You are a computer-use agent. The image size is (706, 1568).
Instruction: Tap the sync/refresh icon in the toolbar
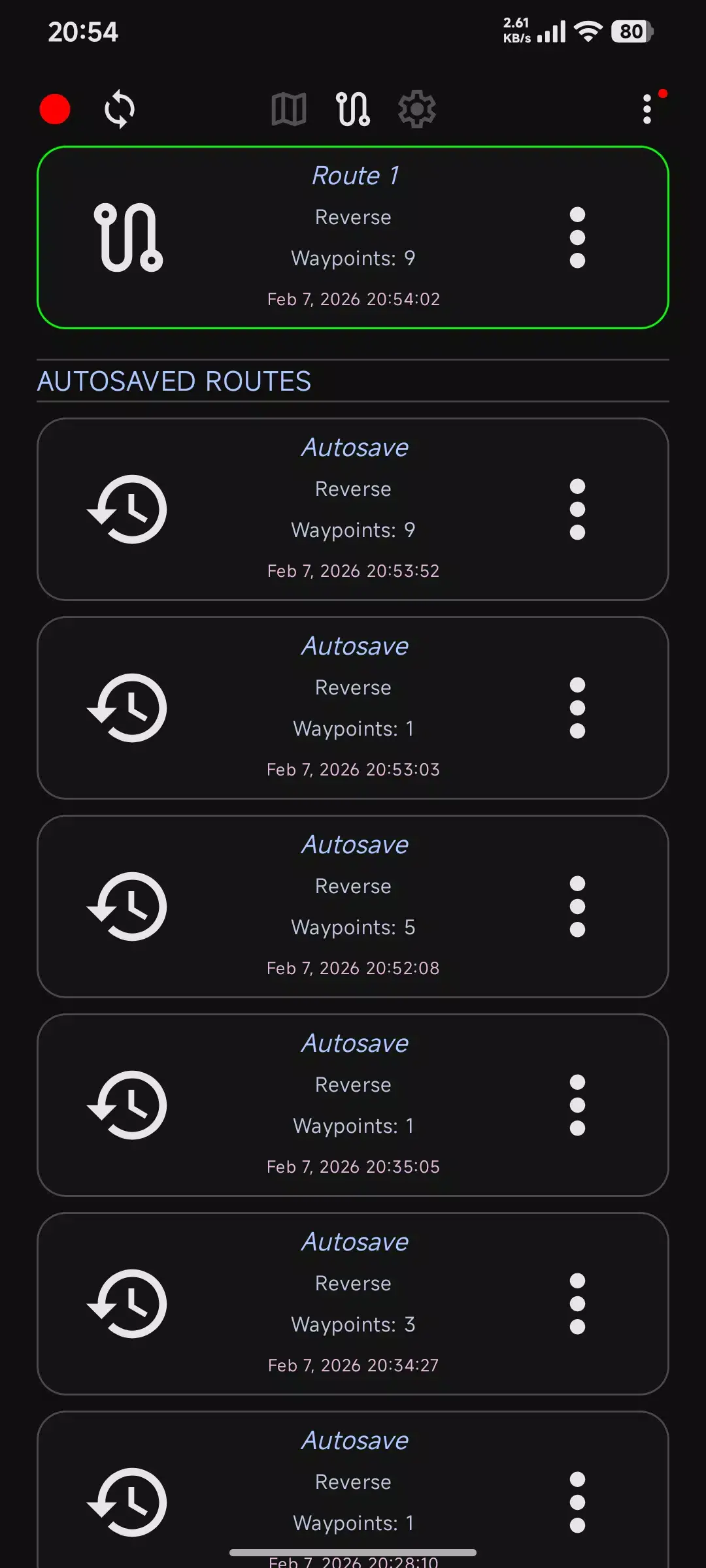pos(119,109)
